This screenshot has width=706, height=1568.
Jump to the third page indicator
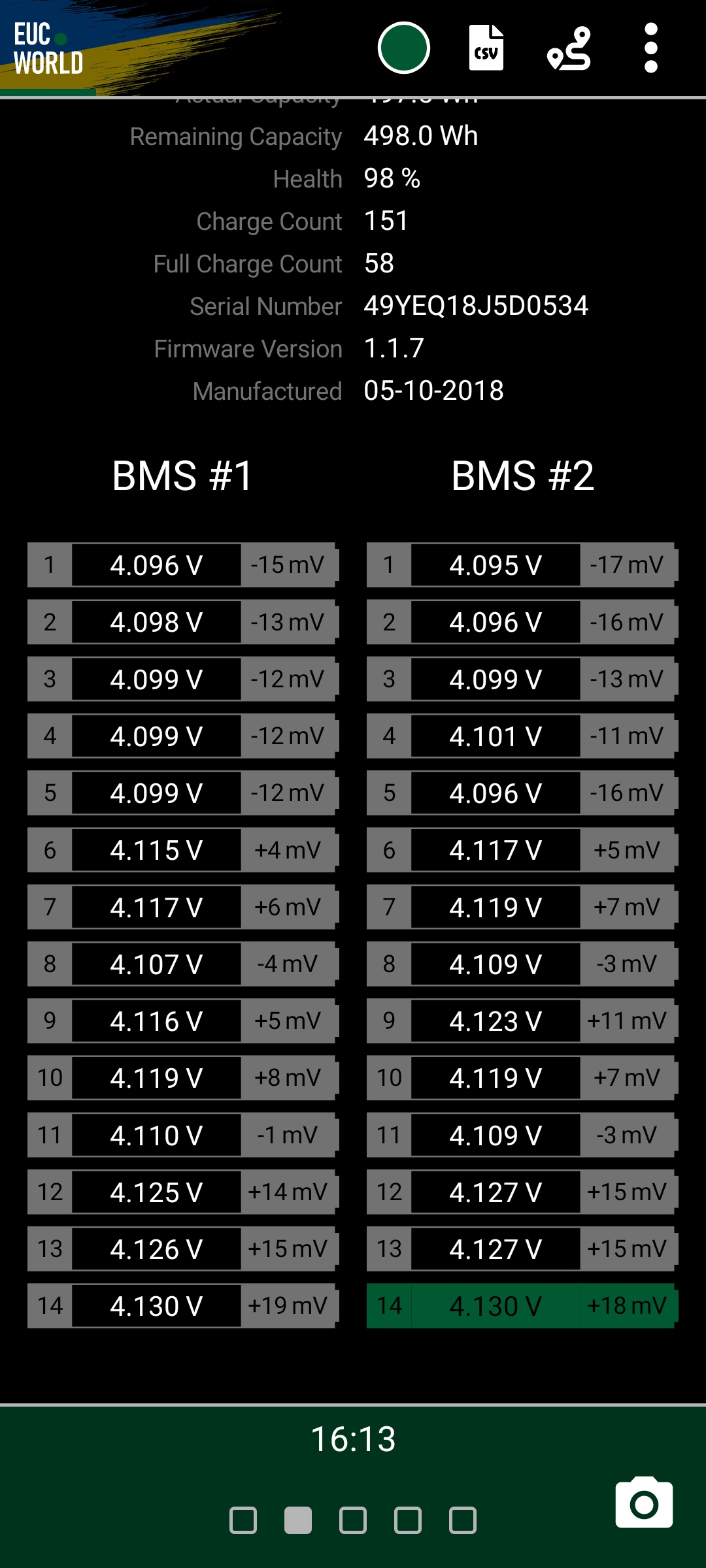tap(353, 1520)
